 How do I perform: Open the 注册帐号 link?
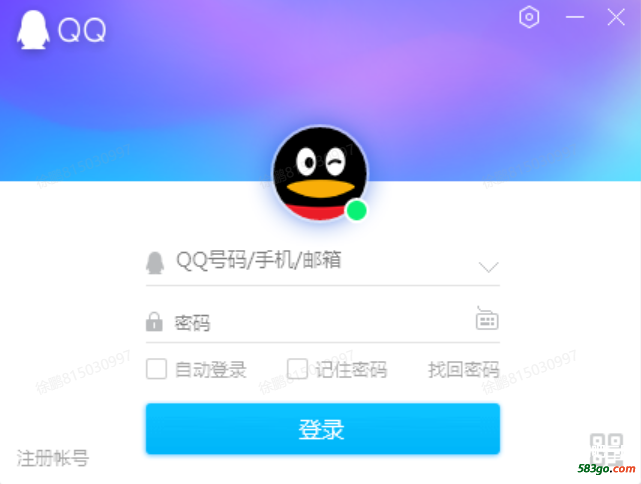pyautogui.click(x=53, y=458)
